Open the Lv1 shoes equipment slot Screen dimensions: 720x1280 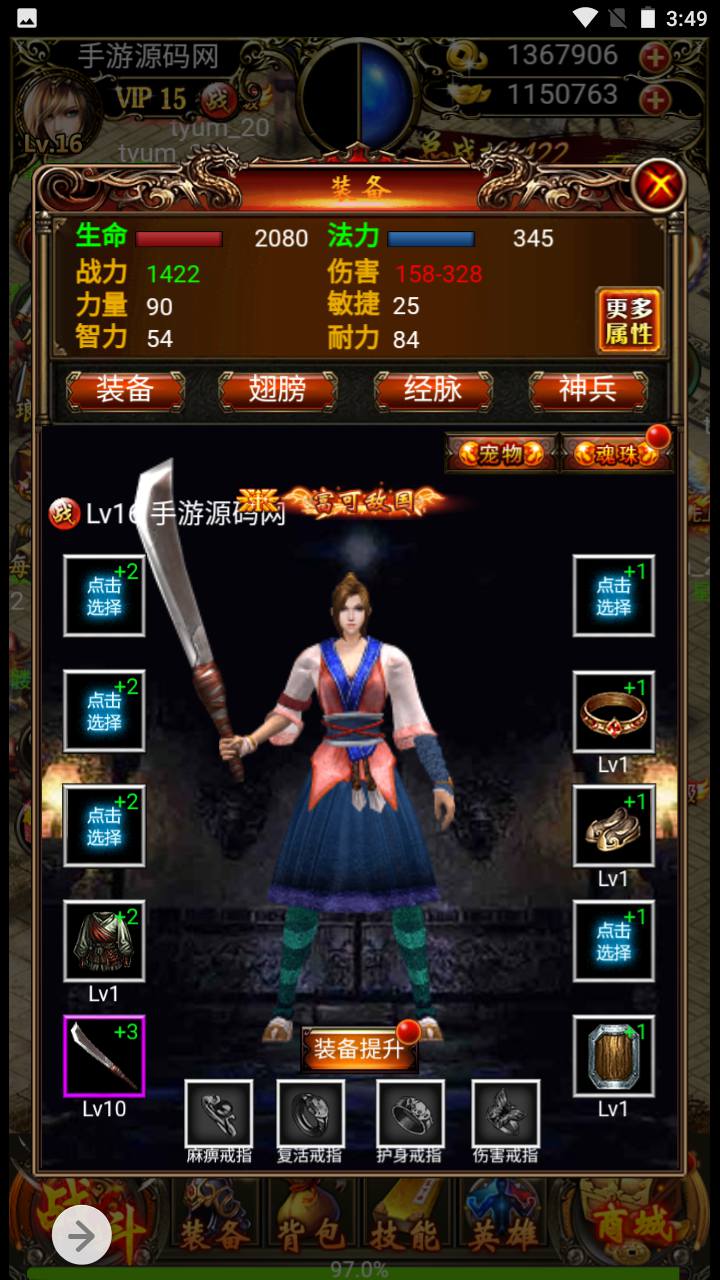614,826
